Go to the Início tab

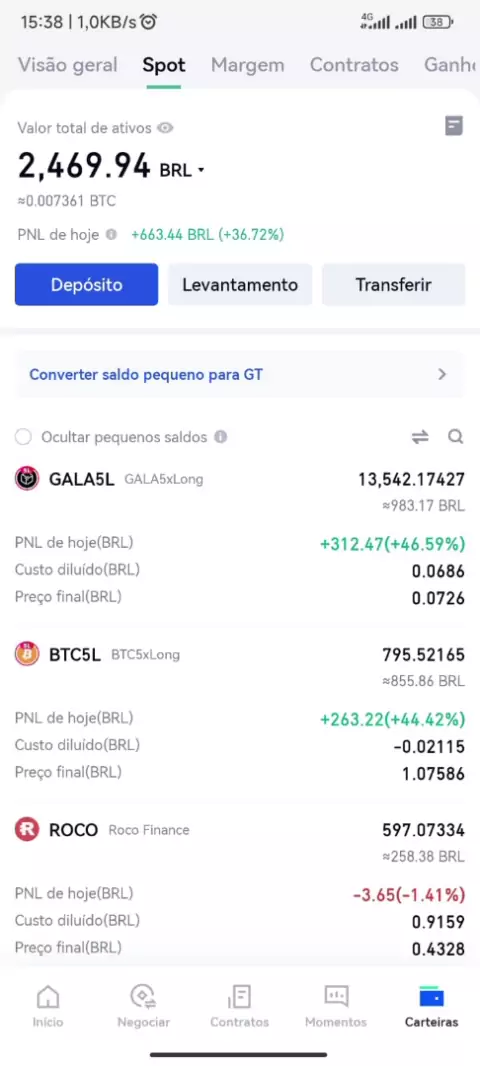(x=48, y=1006)
